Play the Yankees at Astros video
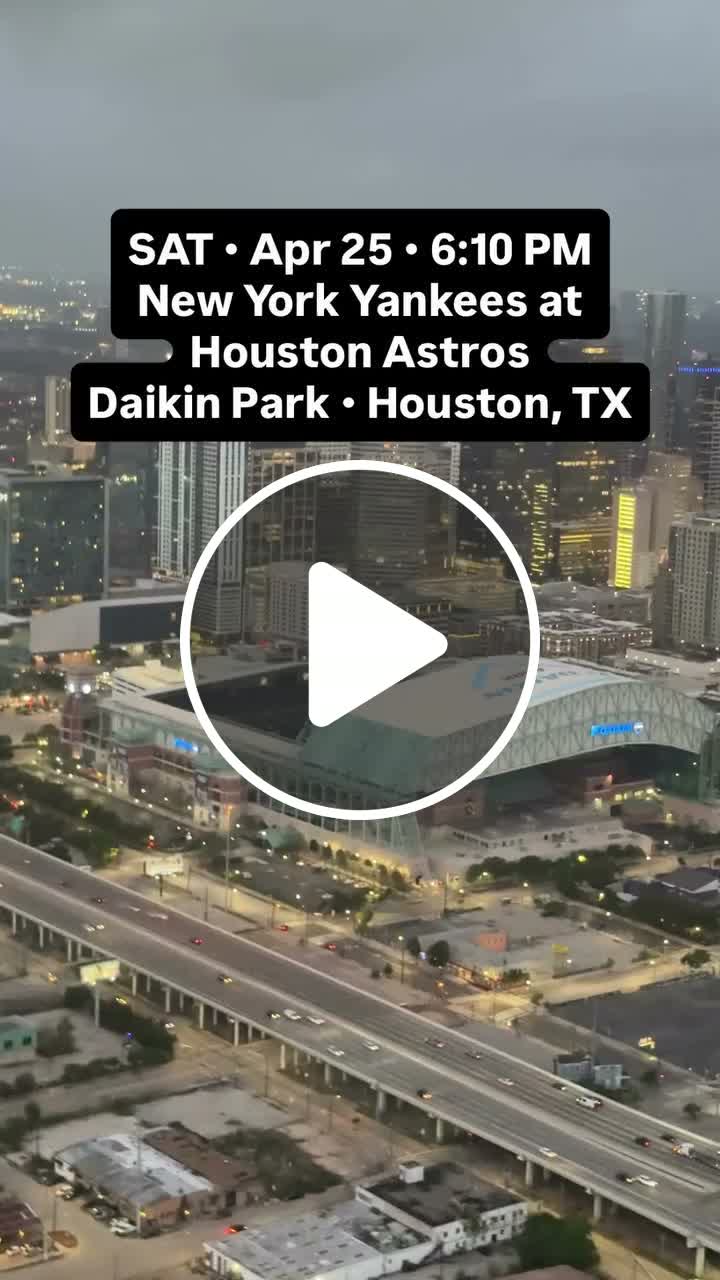720x1280 pixels. pyautogui.click(x=360, y=640)
